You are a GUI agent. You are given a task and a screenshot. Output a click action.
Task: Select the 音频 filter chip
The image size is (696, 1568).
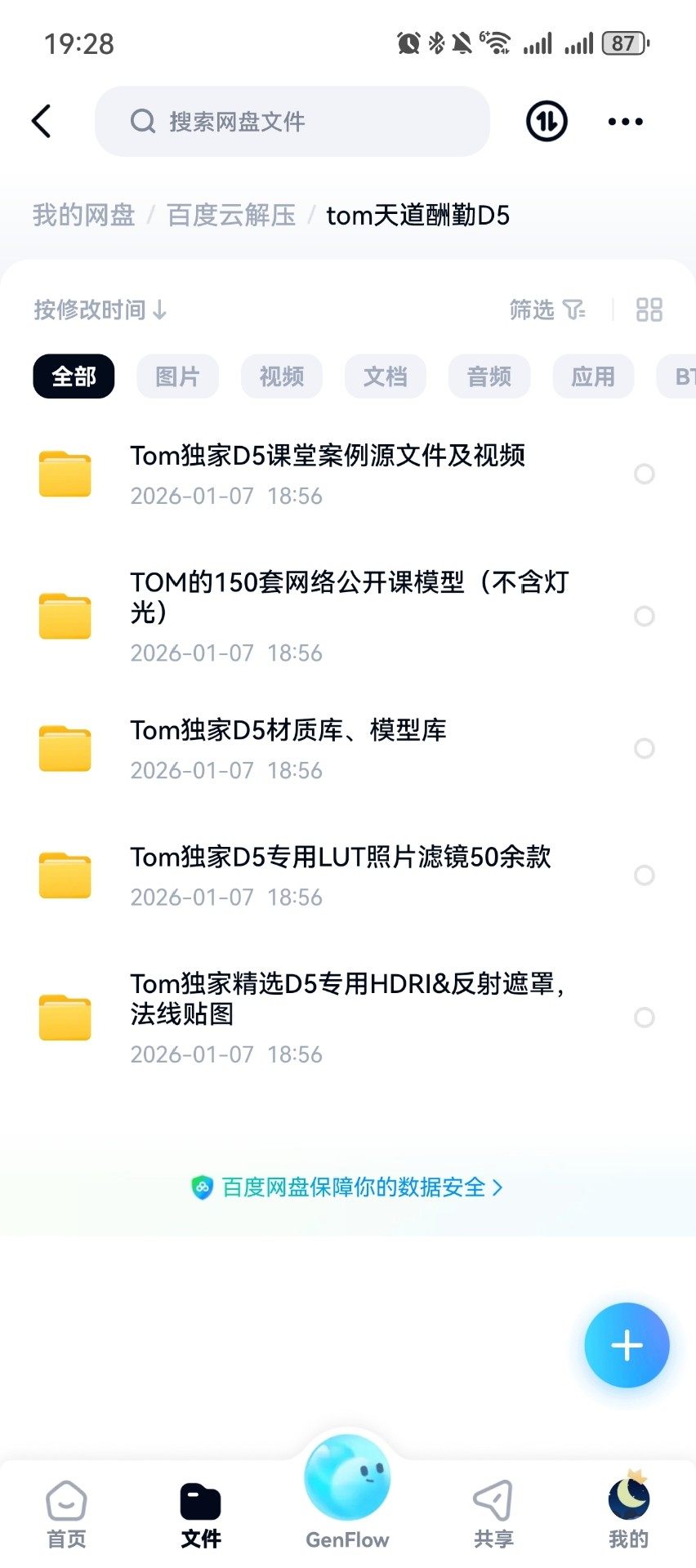pyautogui.click(x=489, y=376)
